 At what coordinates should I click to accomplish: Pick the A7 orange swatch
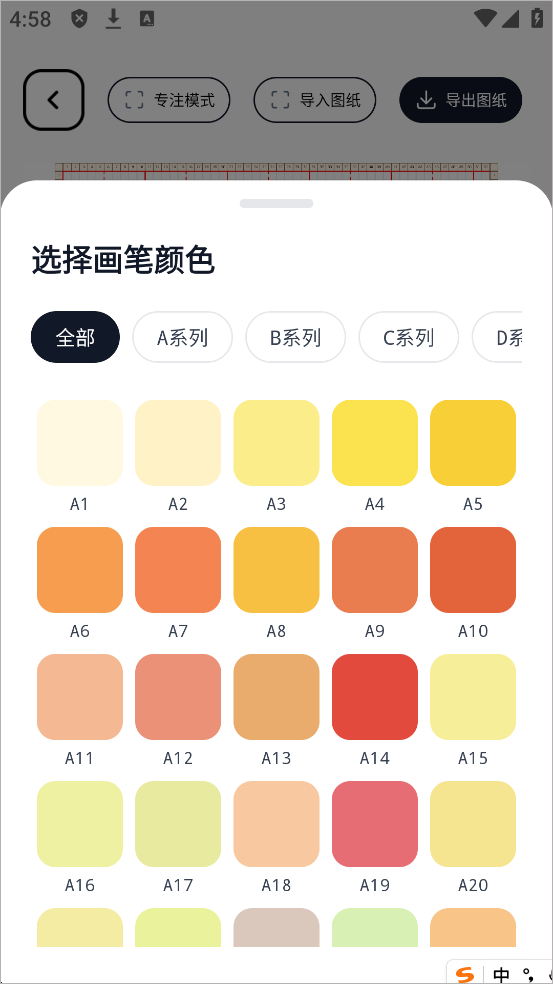point(178,570)
